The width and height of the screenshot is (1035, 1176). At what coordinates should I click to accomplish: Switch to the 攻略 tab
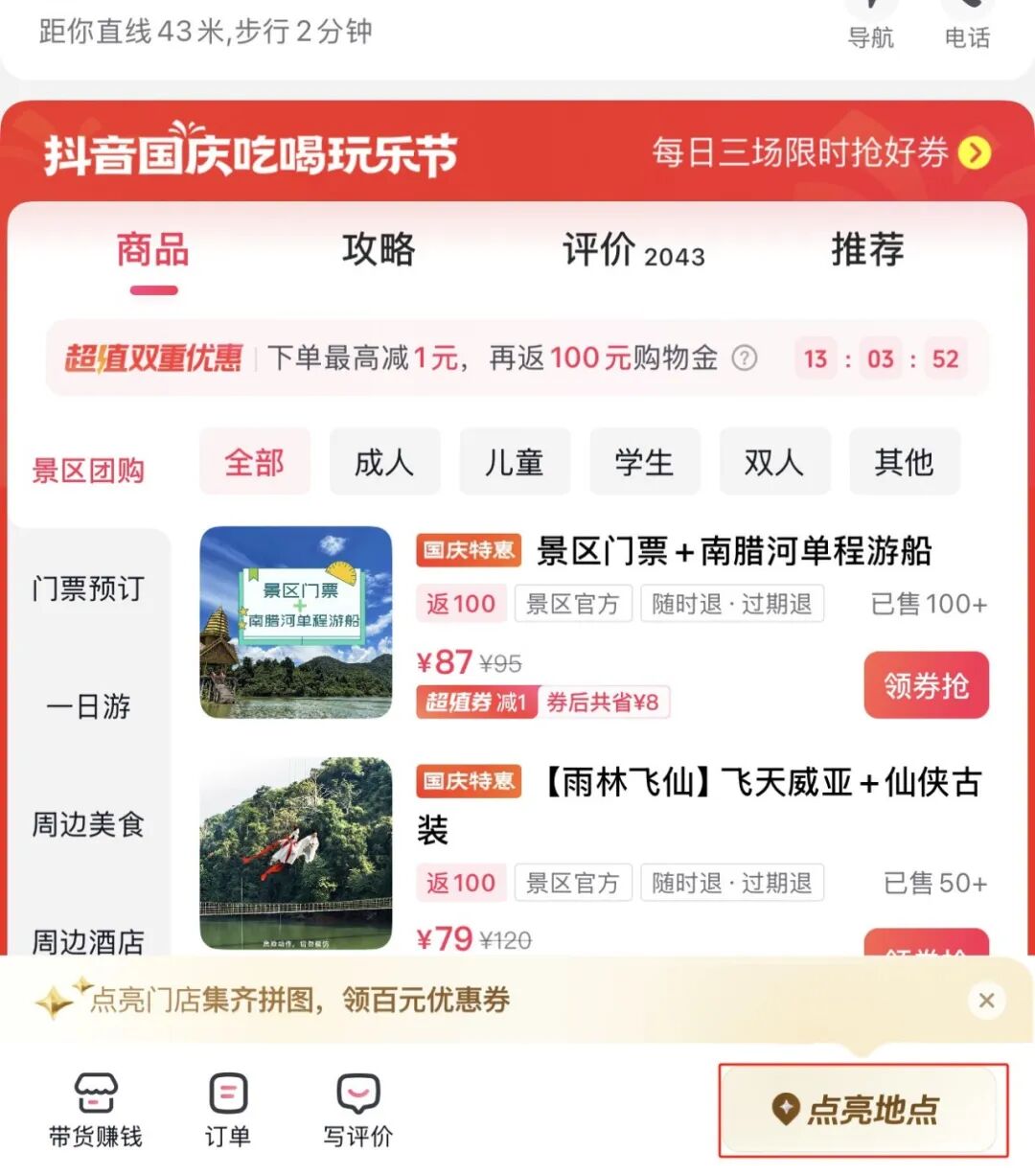click(x=378, y=250)
